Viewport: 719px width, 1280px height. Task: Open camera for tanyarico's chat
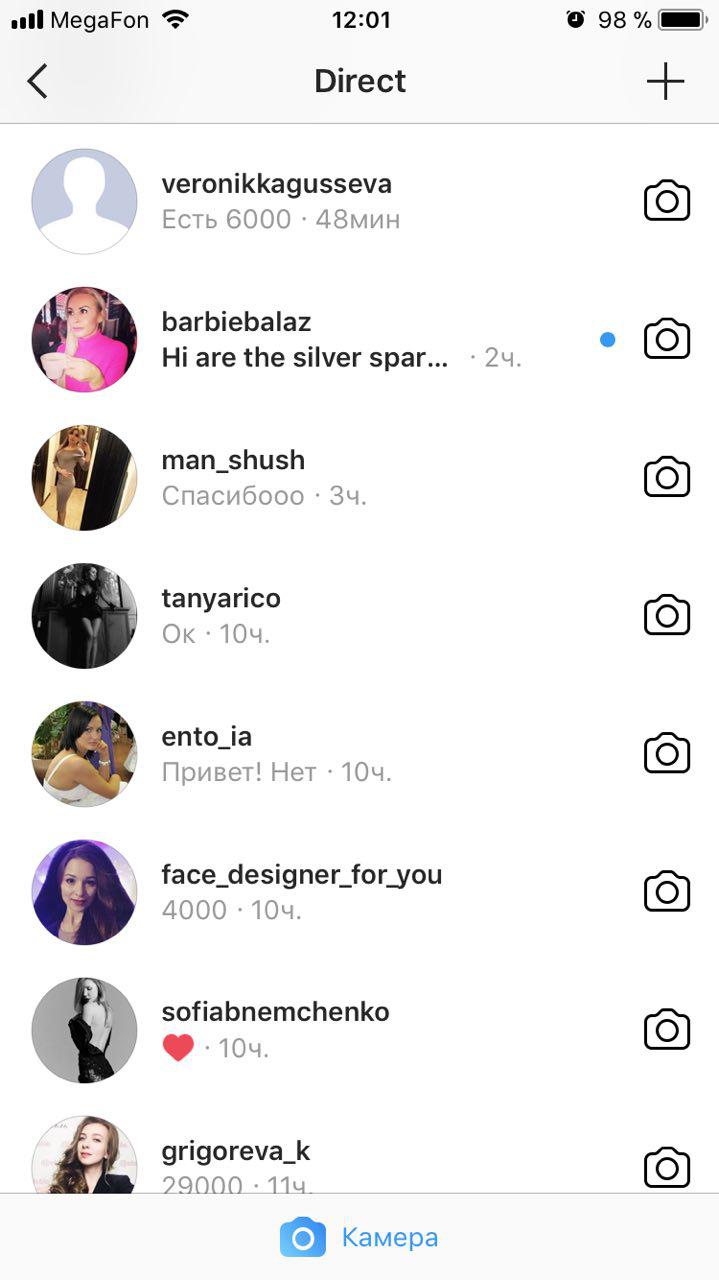tap(667, 615)
